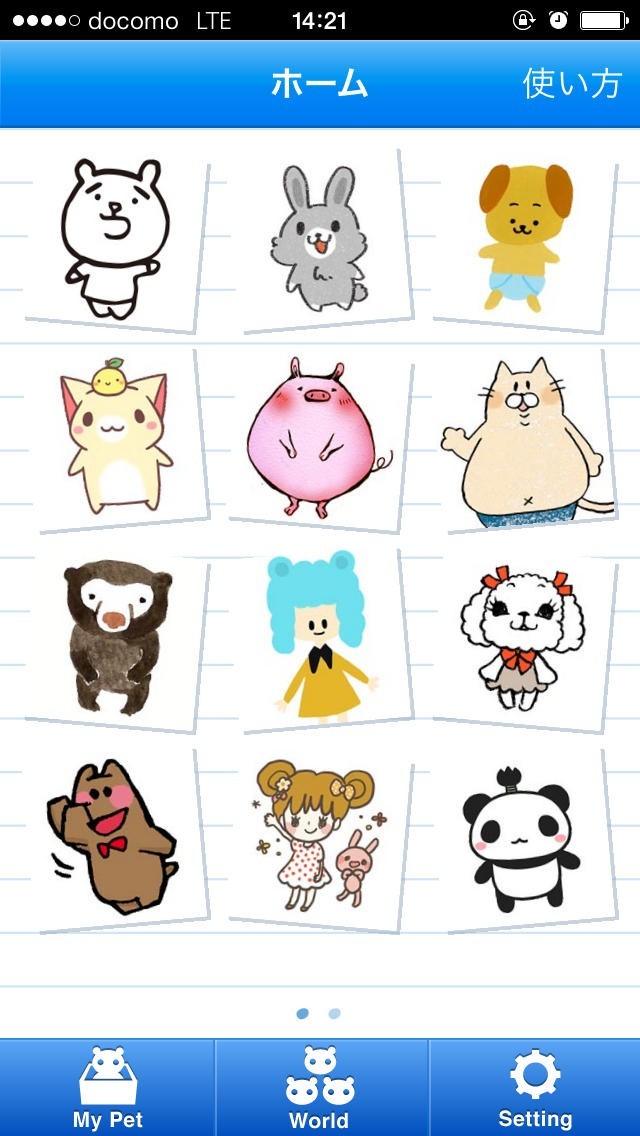Viewport: 640px width, 1136px height.
Task: Pick the yellow dog with brown ears
Action: pos(524,238)
